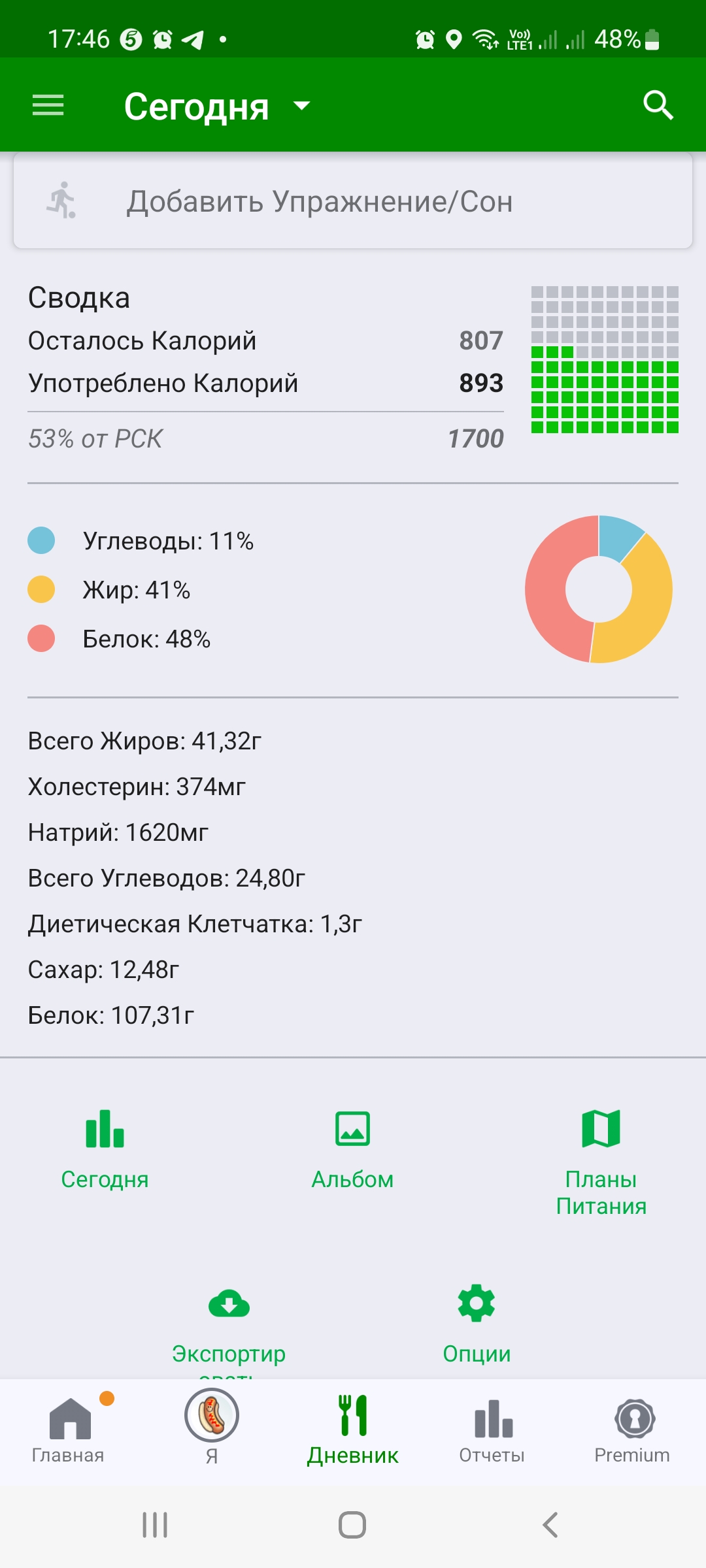This screenshot has width=706, height=1568.
Task: Open the hamburger drawer menu
Action: click(x=48, y=105)
